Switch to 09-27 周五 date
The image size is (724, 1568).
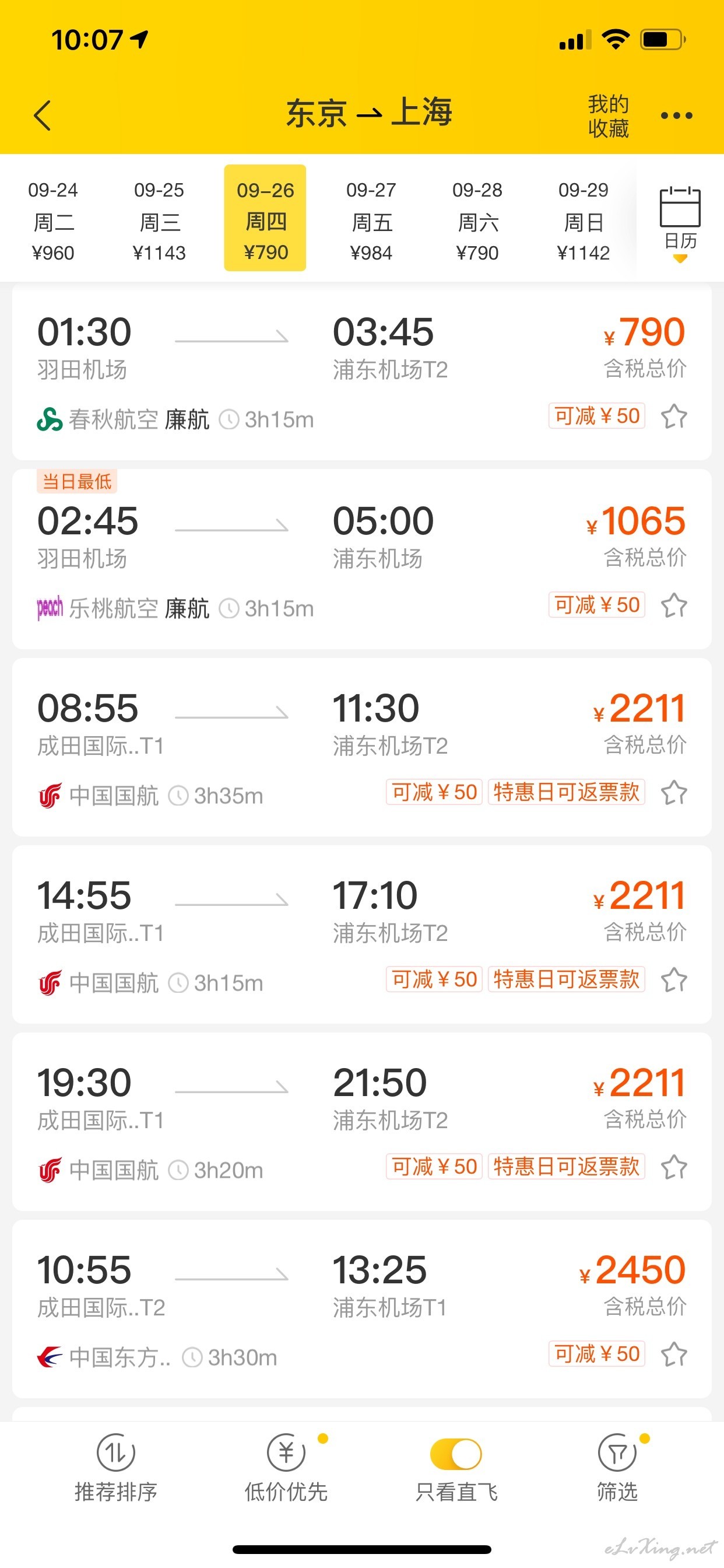371,220
